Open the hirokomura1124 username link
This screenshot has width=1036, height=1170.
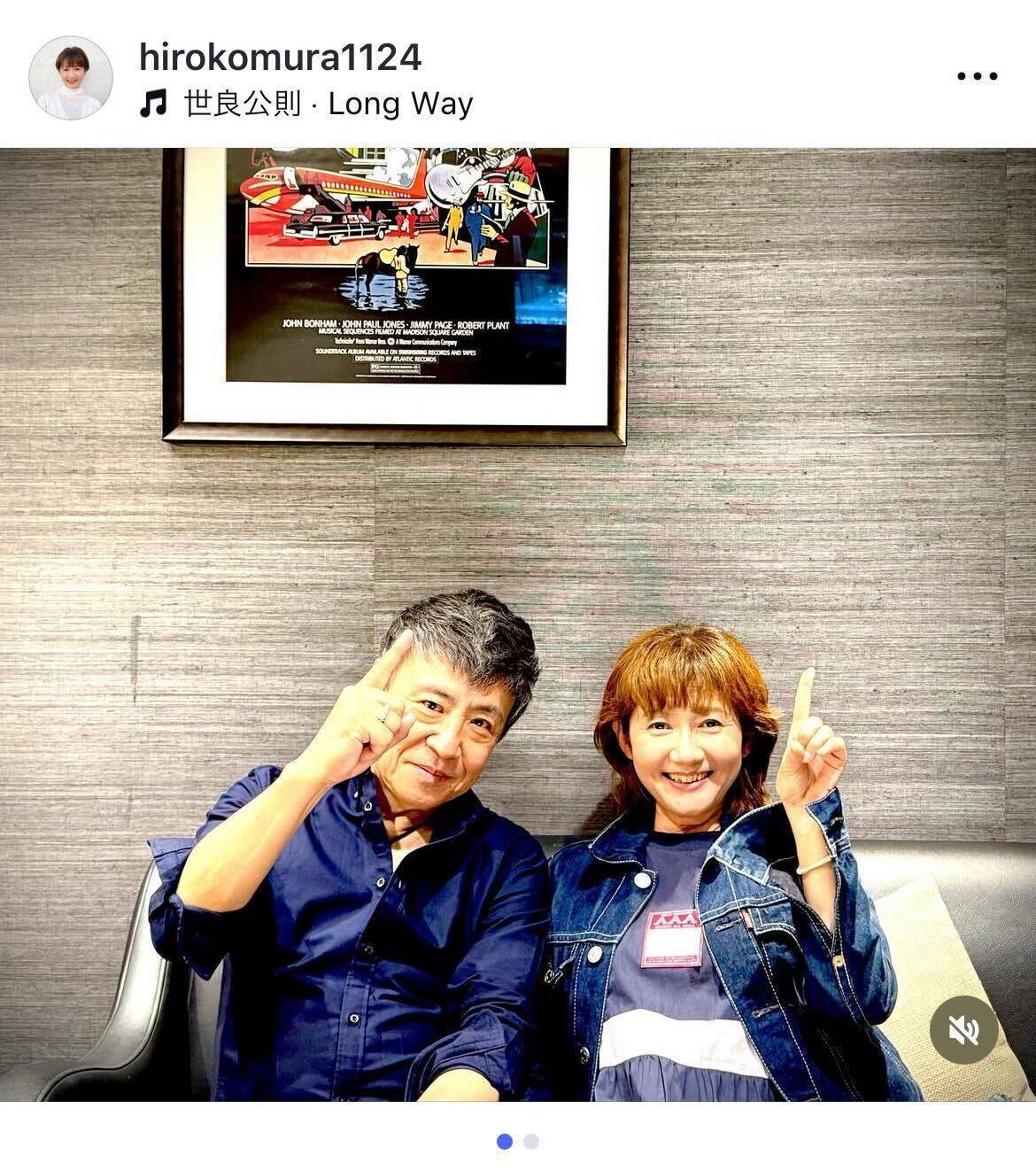pyautogui.click(x=280, y=58)
